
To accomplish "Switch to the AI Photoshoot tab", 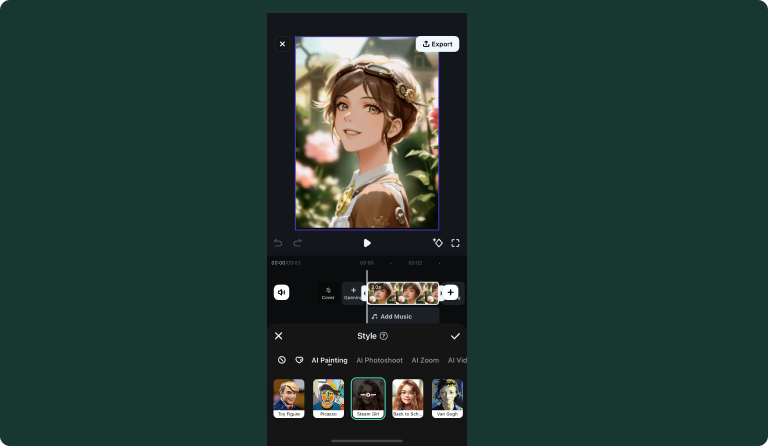I will 379,360.
